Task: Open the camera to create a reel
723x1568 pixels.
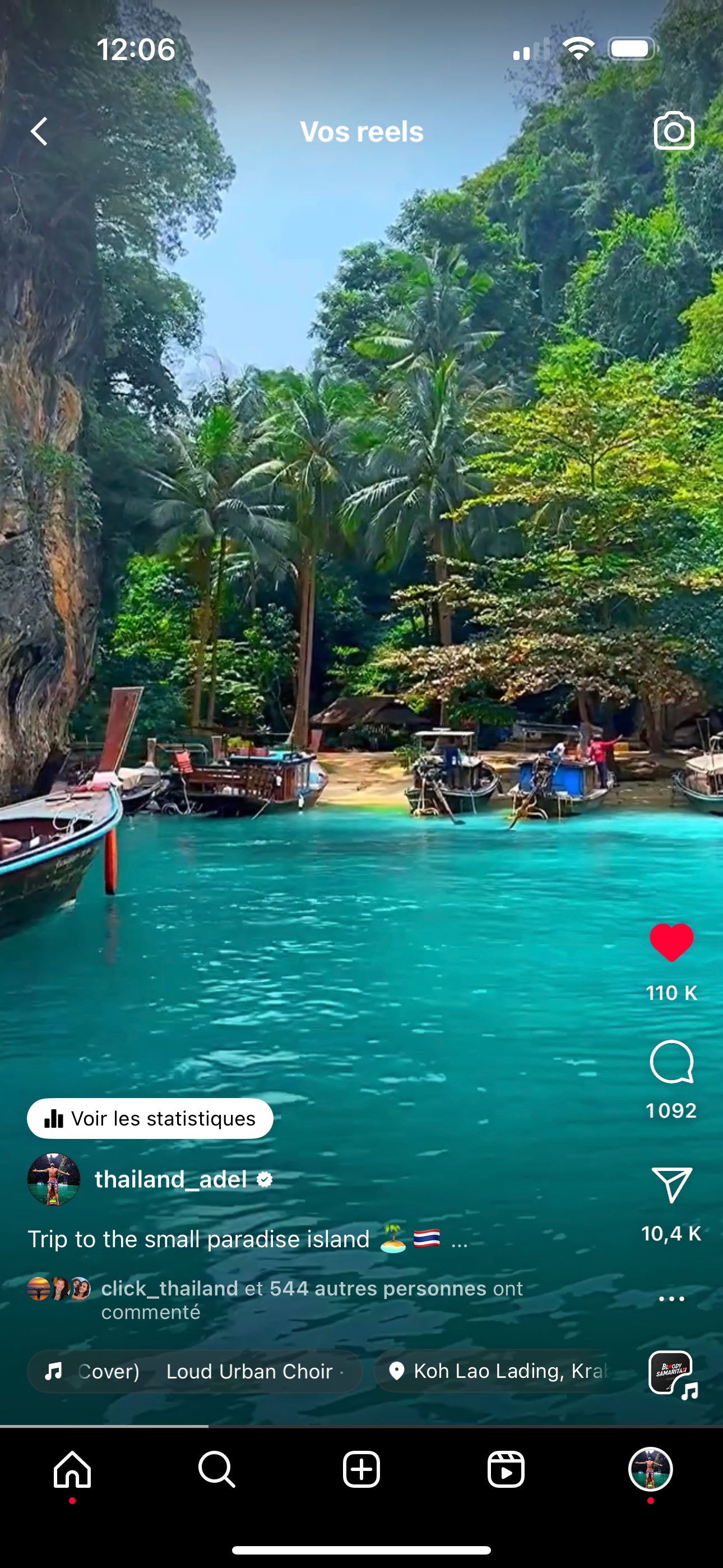Action: pos(674,131)
